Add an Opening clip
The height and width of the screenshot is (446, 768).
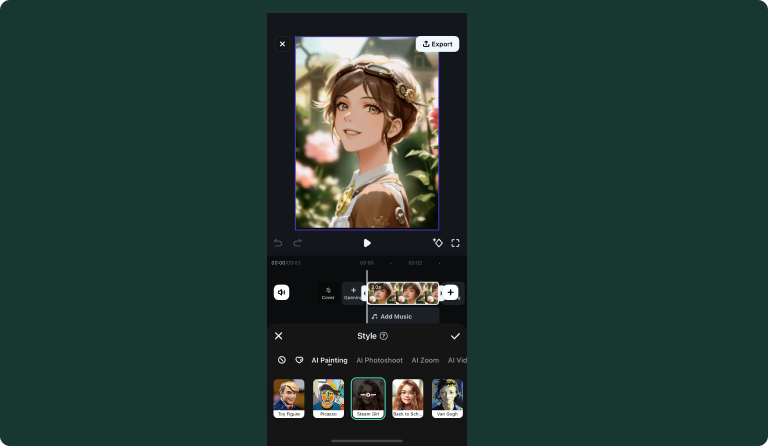pyautogui.click(x=352, y=292)
